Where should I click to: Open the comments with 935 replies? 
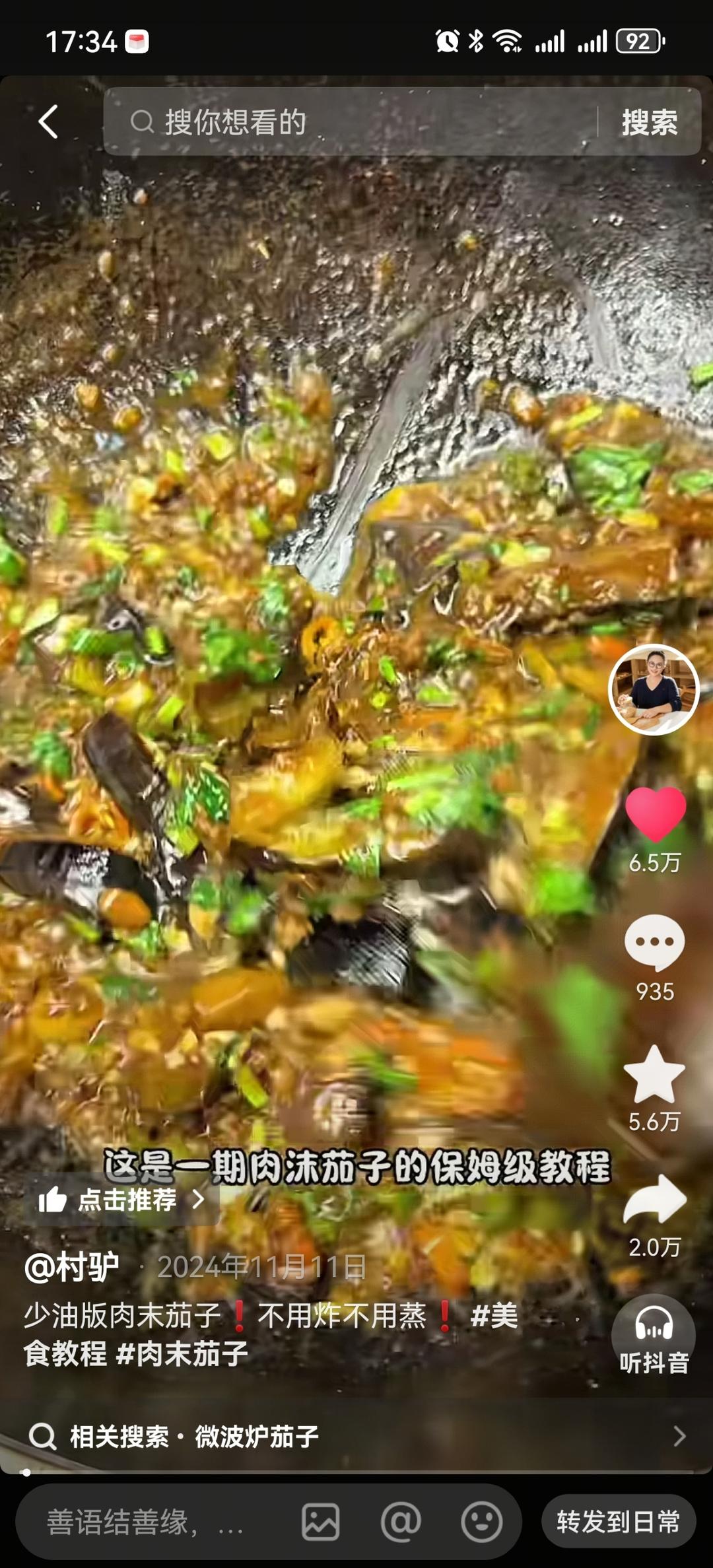[x=654, y=943]
